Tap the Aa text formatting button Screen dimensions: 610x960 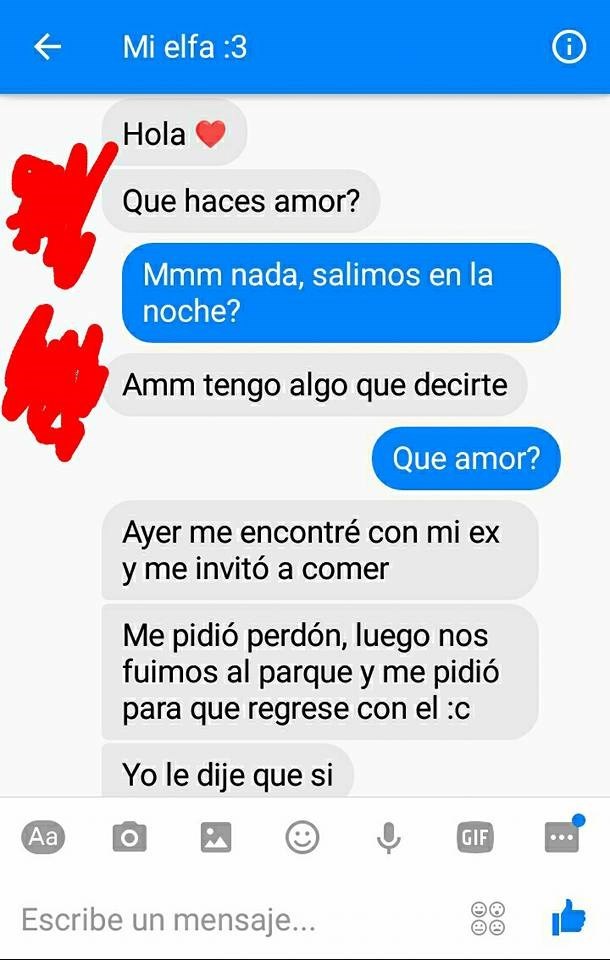tap(43, 837)
